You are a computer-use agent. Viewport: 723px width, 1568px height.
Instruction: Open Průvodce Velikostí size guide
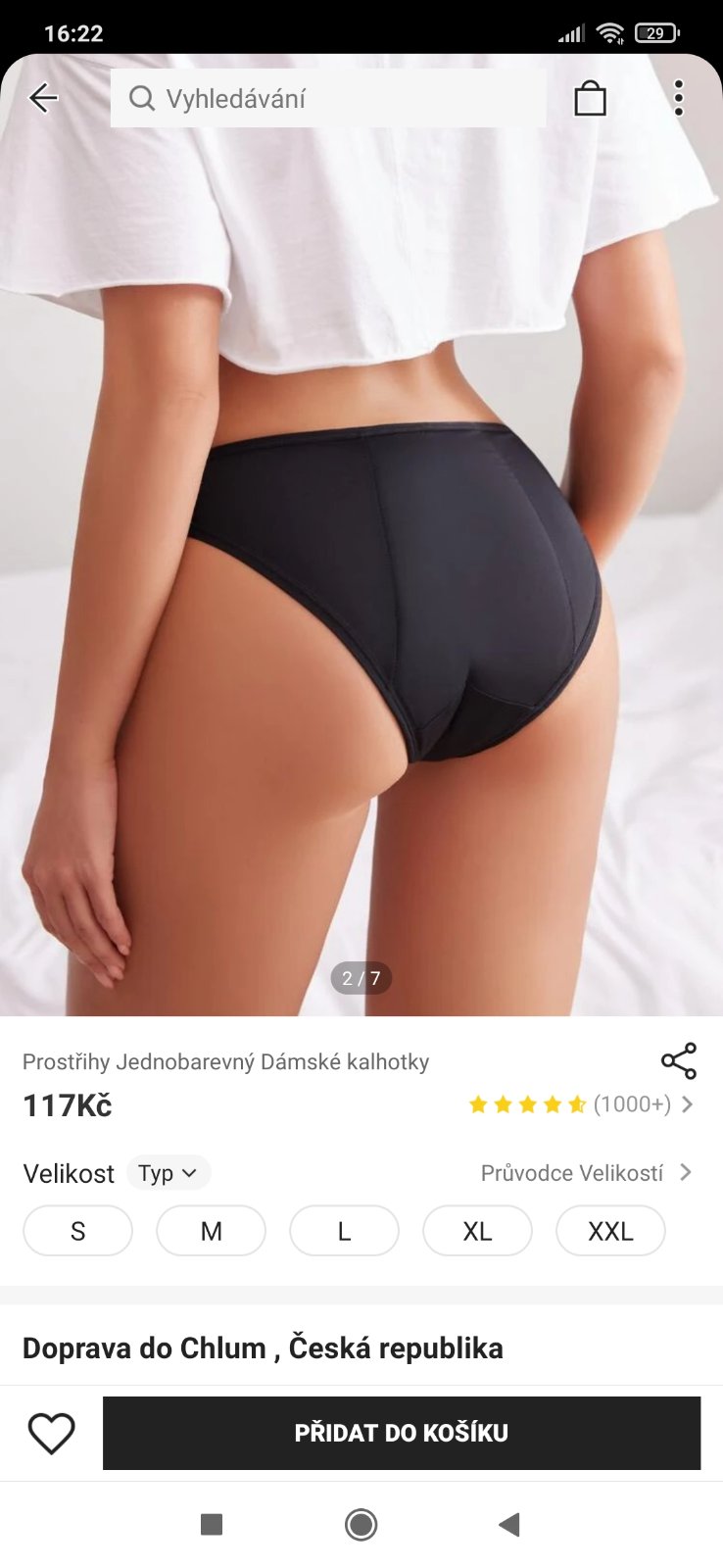(x=585, y=1173)
